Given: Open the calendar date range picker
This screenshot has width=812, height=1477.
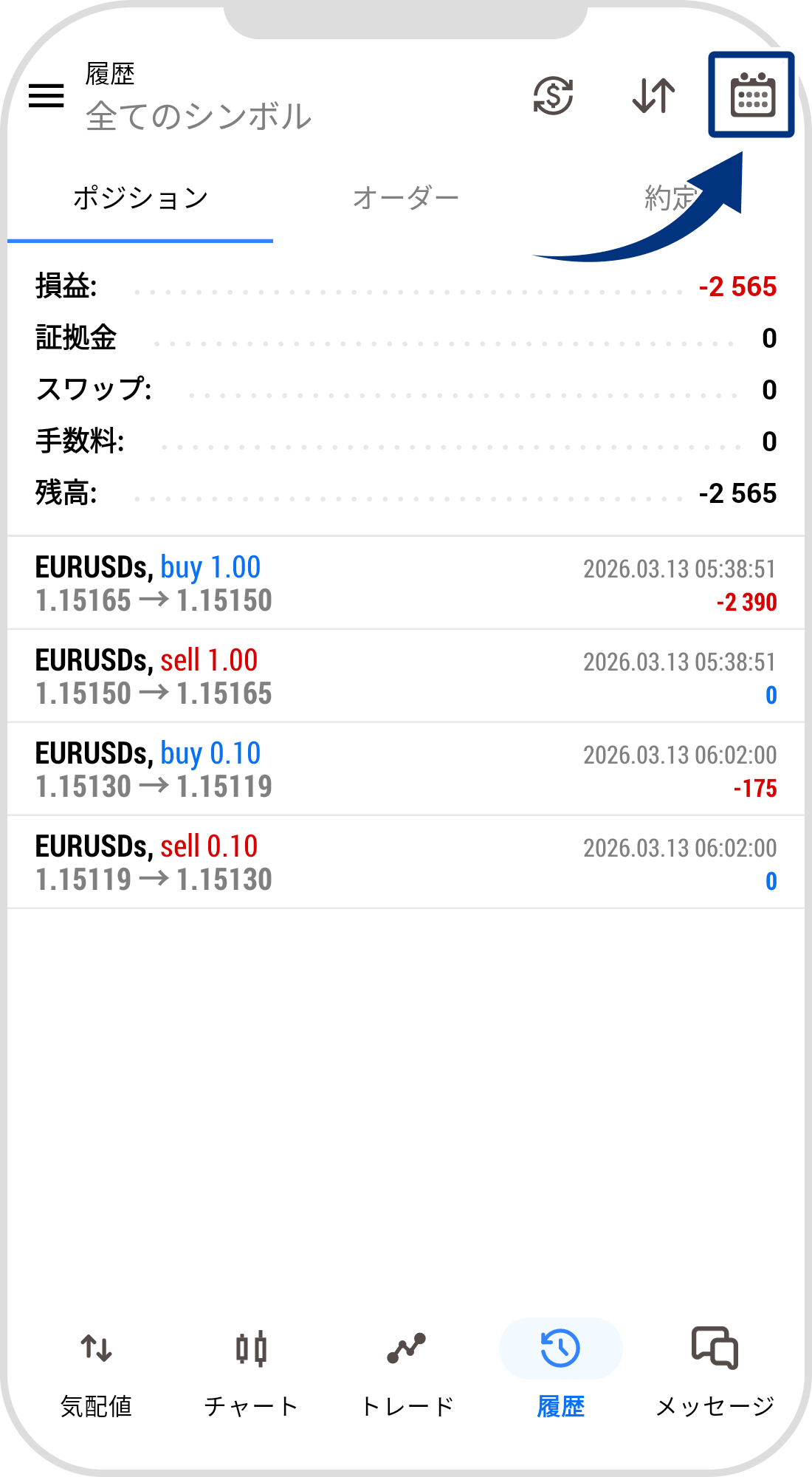Looking at the screenshot, I should [x=752, y=95].
